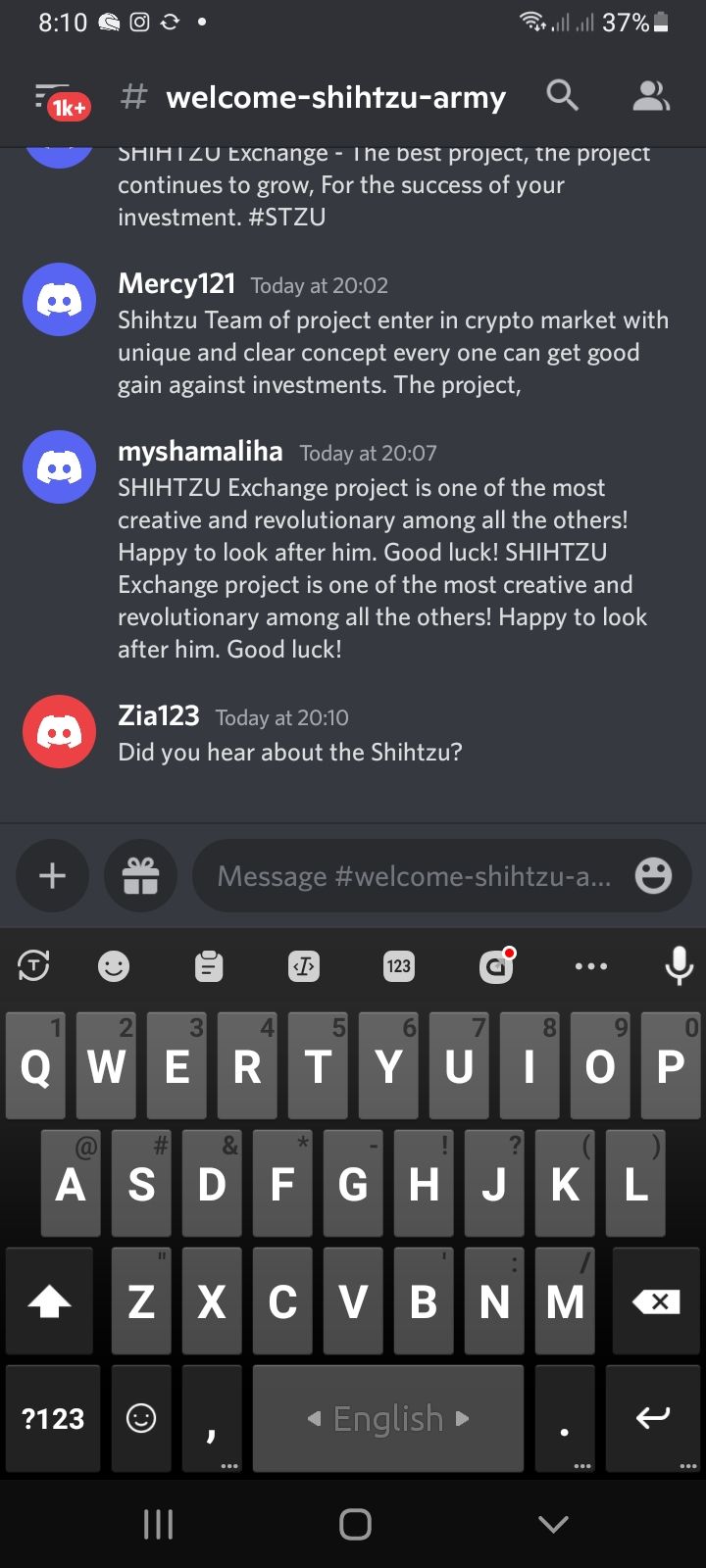Open keyboard clipboard tool

208,967
